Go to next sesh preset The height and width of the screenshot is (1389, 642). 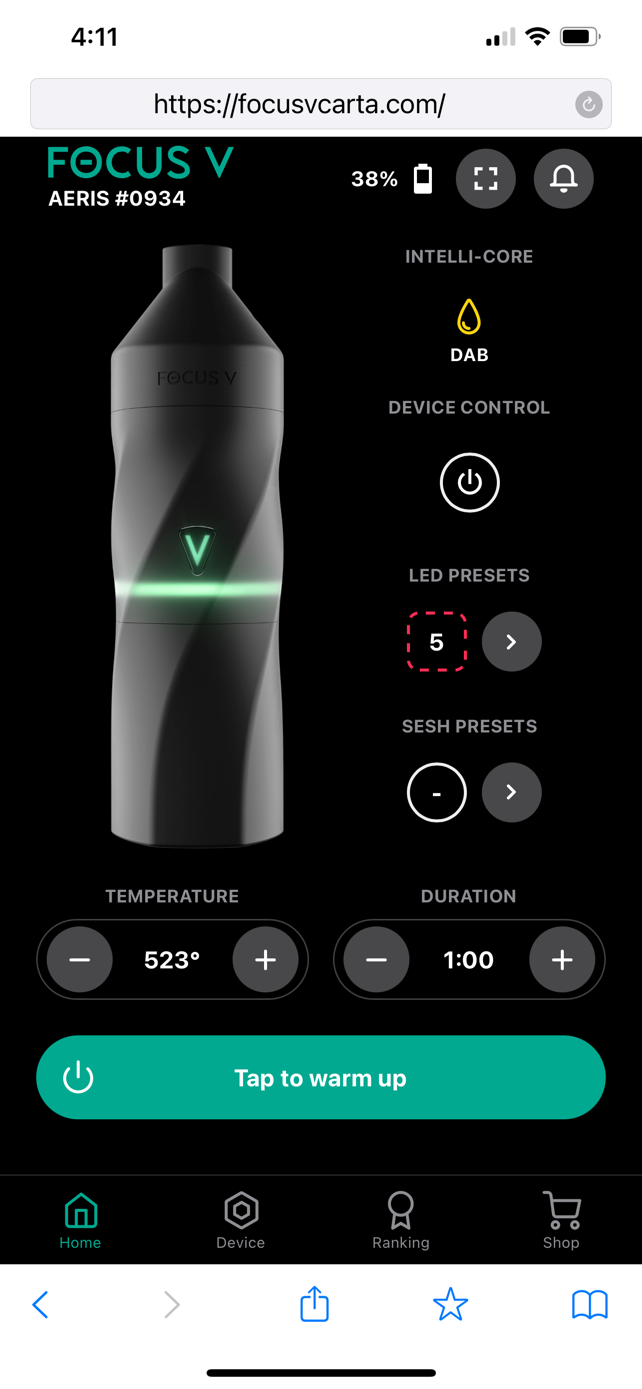(511, 792)
